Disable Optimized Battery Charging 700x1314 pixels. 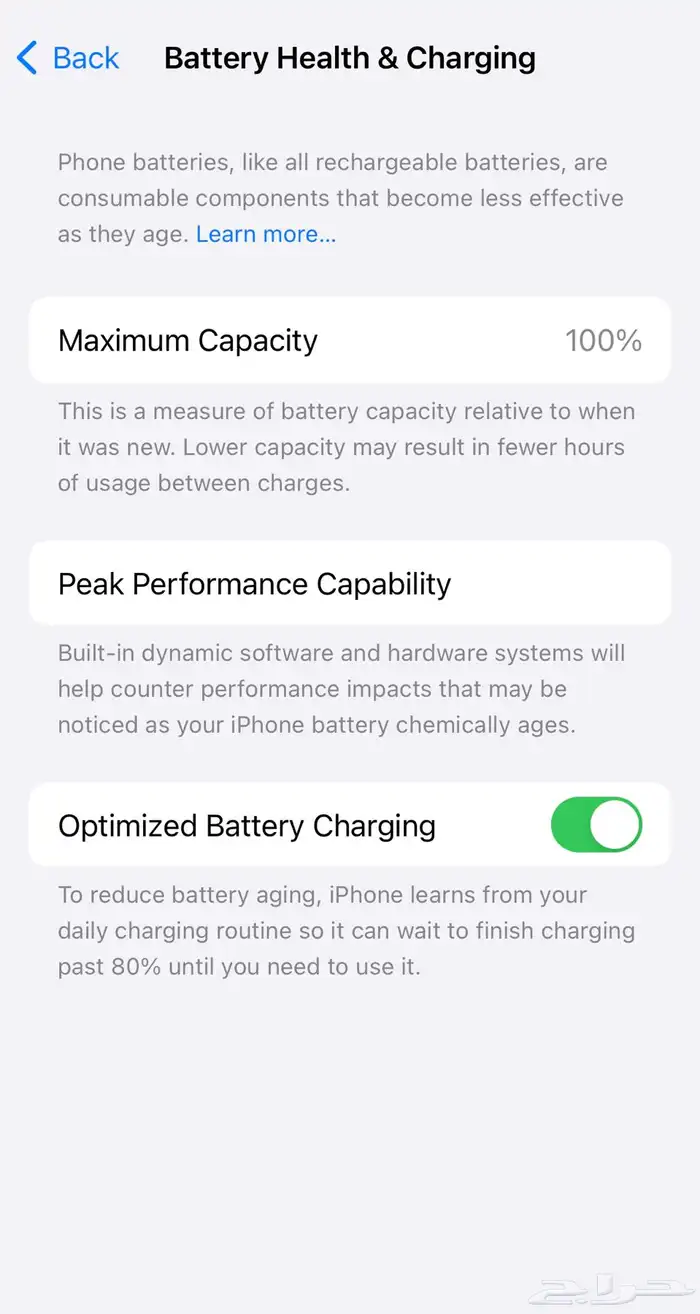[596, 825]
